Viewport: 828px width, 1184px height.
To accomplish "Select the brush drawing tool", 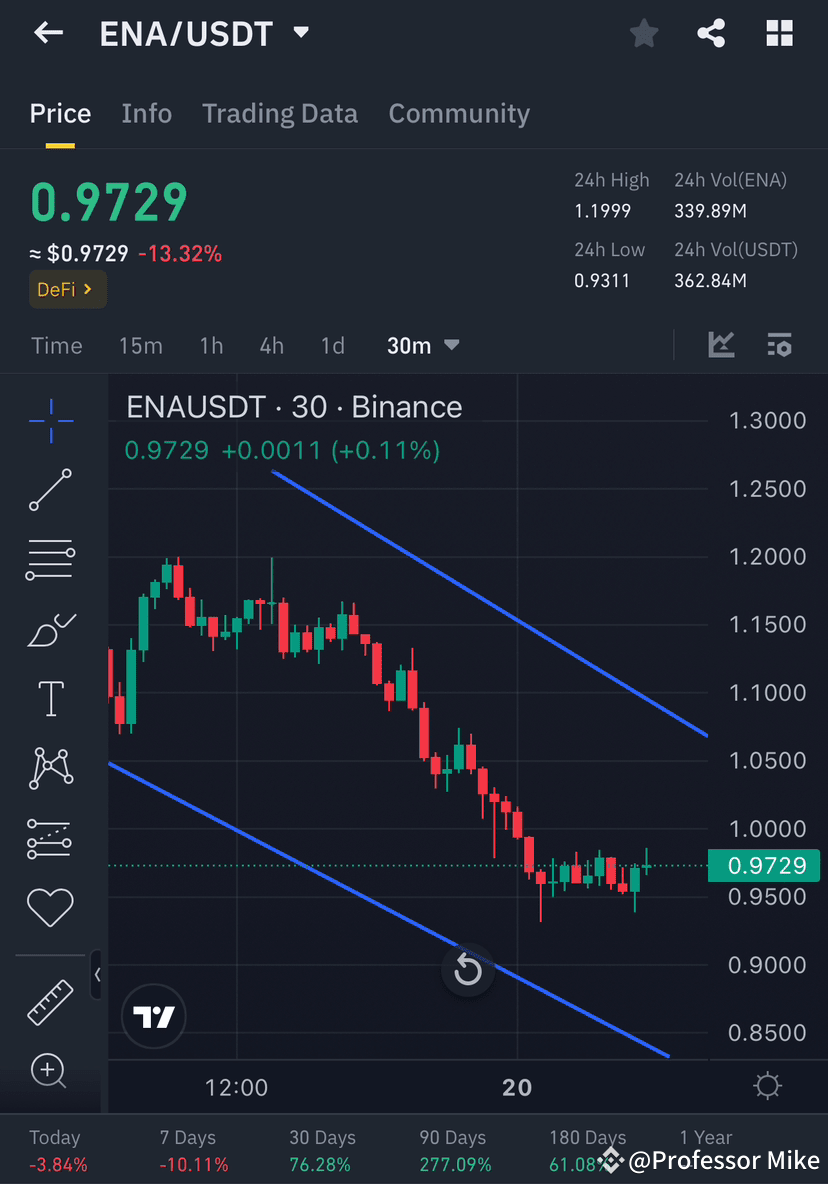I will (50, 629).
